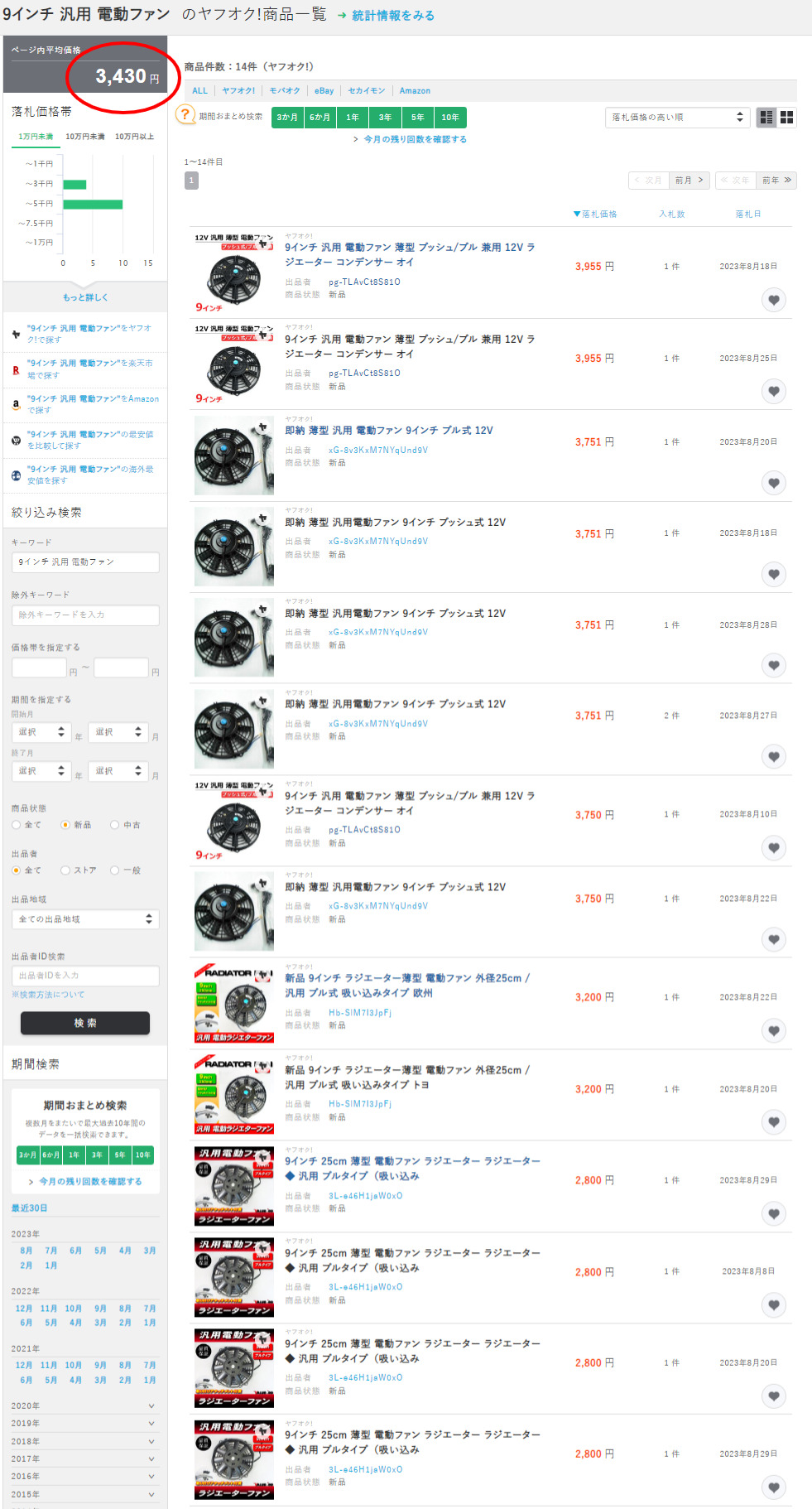
Task: Switch to the eBay source tab
Action: (x=324, y=91)
